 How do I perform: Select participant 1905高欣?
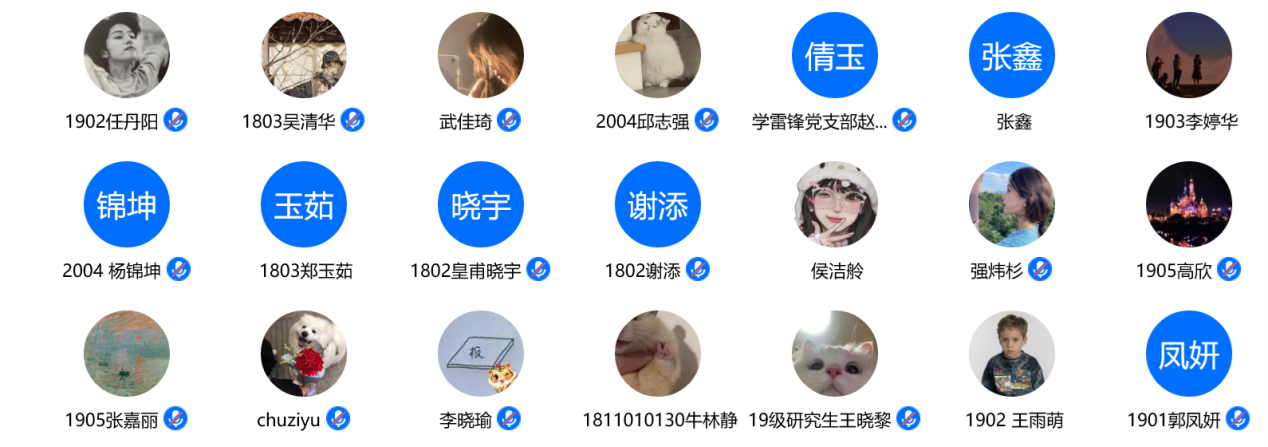point(1189,204)
